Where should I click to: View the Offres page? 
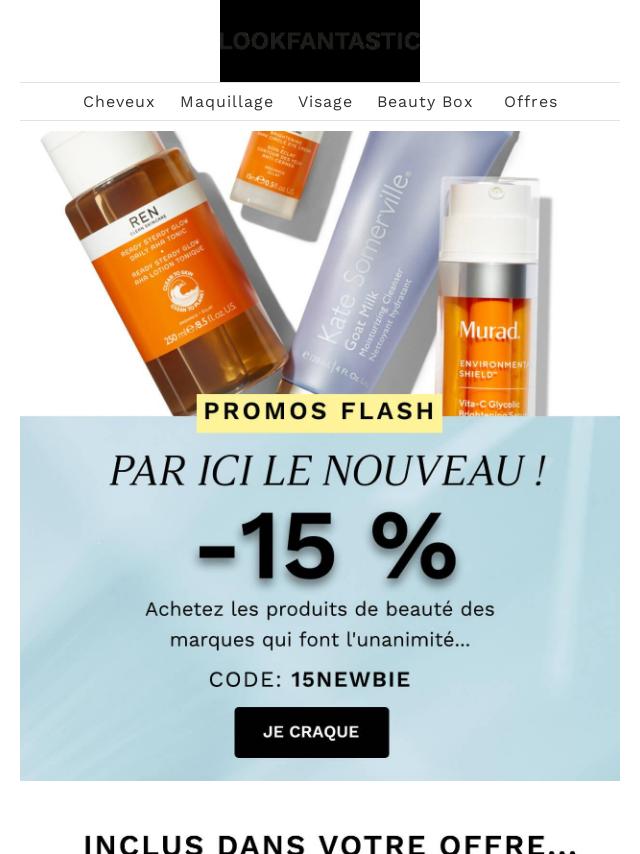(x=531, y=102)
